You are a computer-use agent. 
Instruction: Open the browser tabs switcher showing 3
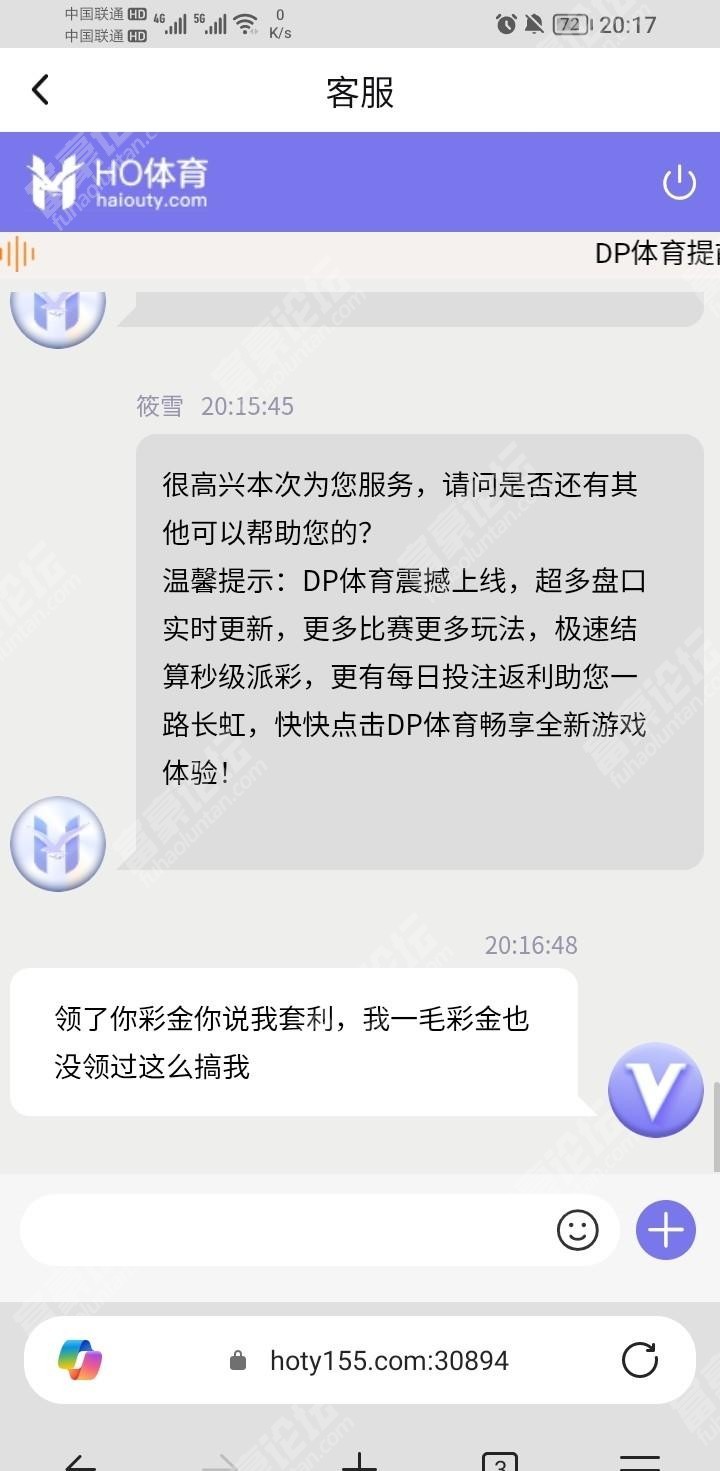point(500,1461)
